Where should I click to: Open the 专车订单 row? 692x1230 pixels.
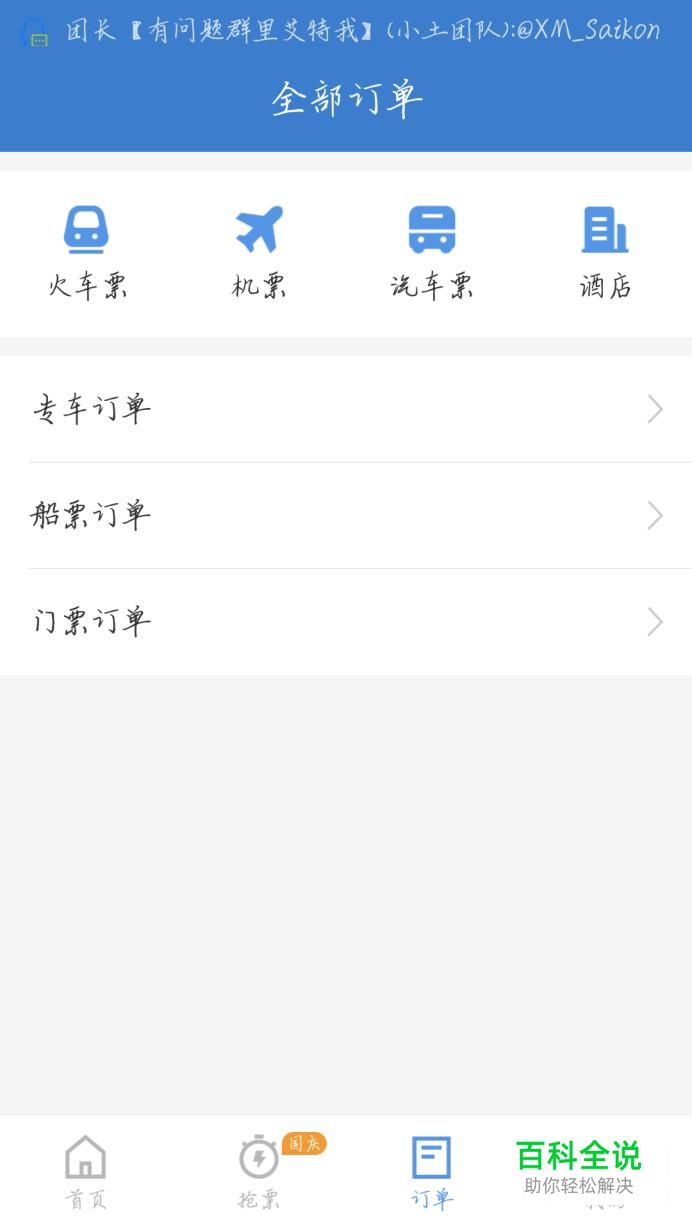tap(346, 409)
